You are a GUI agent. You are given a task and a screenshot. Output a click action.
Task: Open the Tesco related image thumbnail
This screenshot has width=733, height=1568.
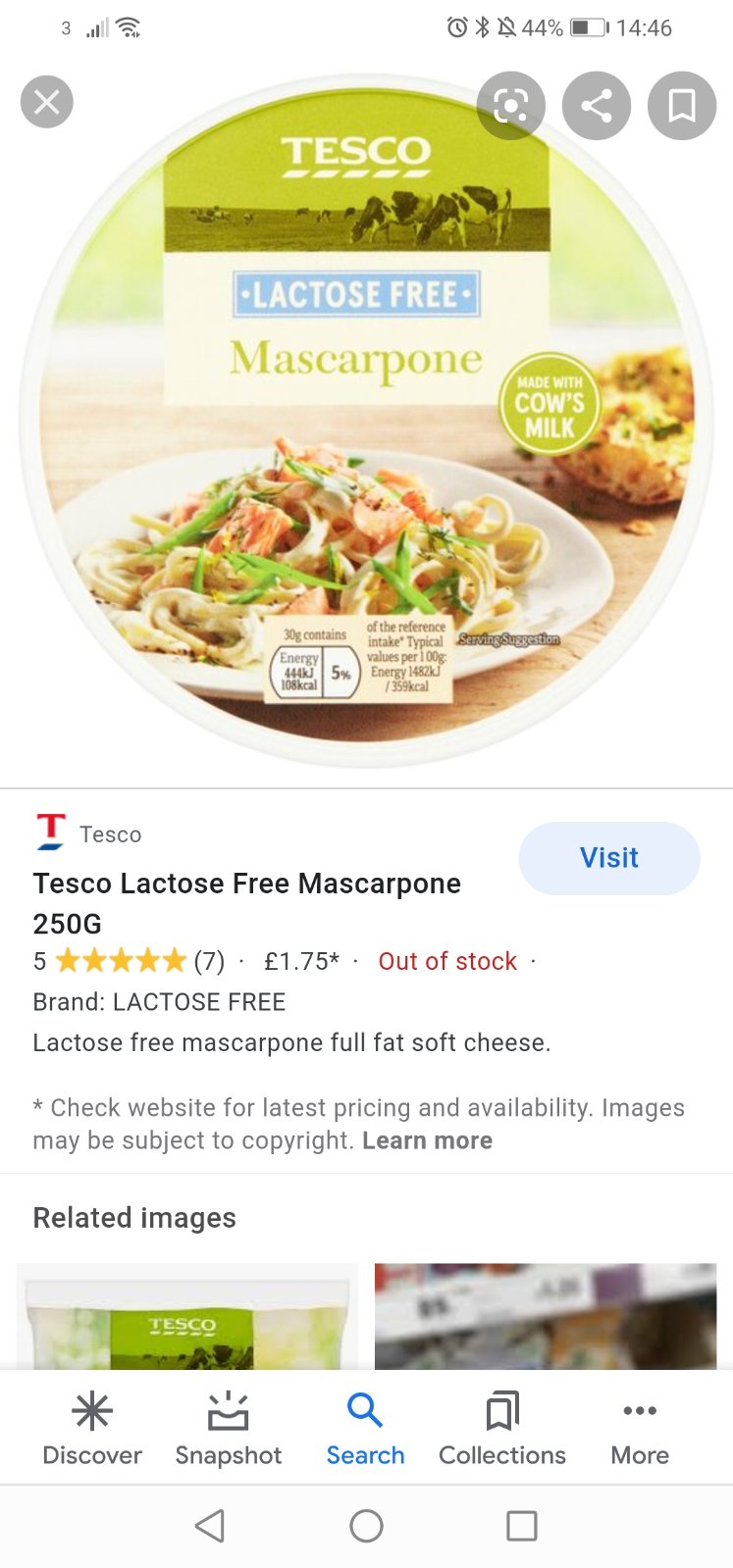click(186, 1317)
